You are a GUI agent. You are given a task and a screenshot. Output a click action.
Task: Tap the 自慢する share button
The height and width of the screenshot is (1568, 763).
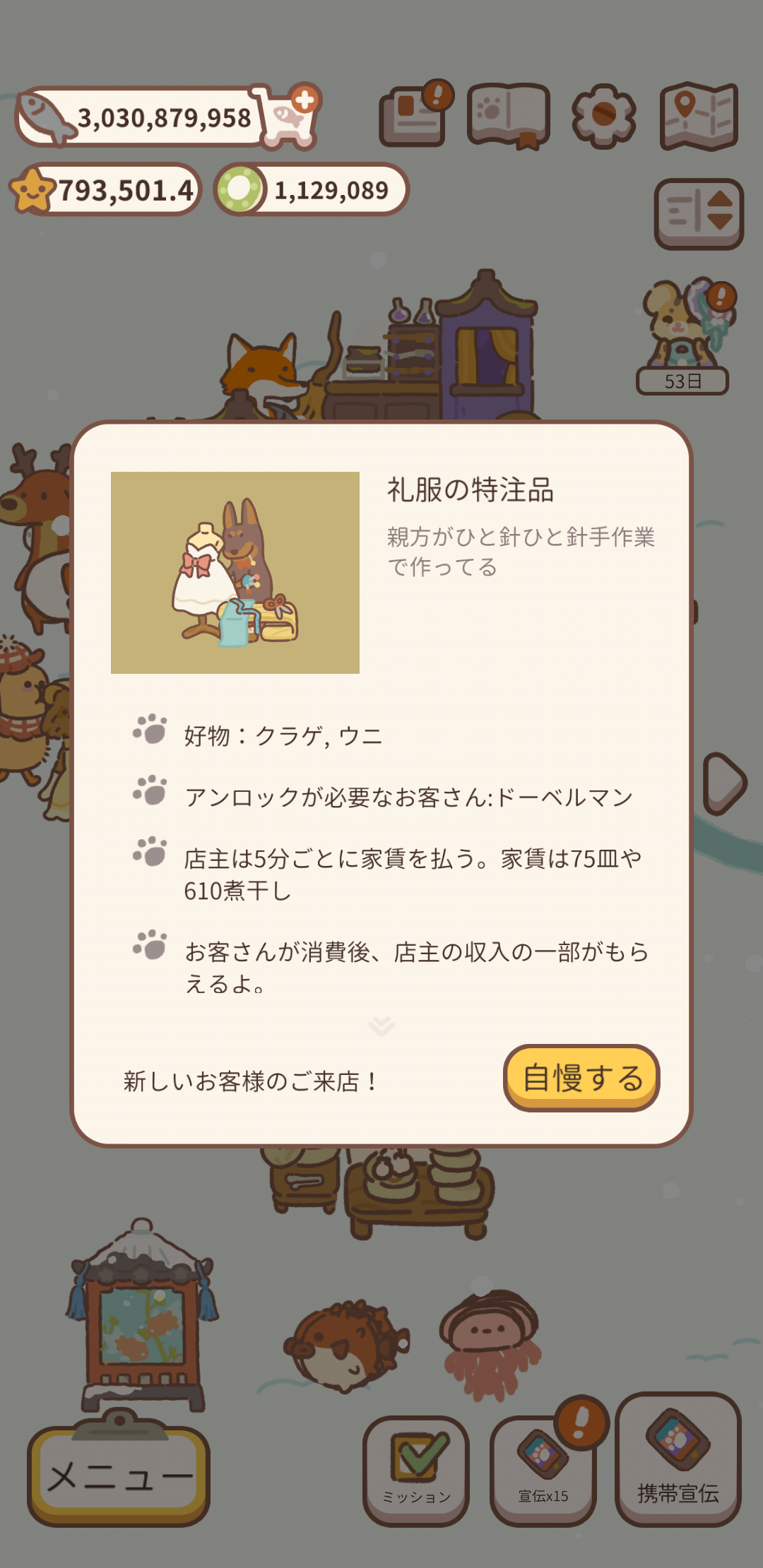pyautogui.click(x=581, y=1078)
